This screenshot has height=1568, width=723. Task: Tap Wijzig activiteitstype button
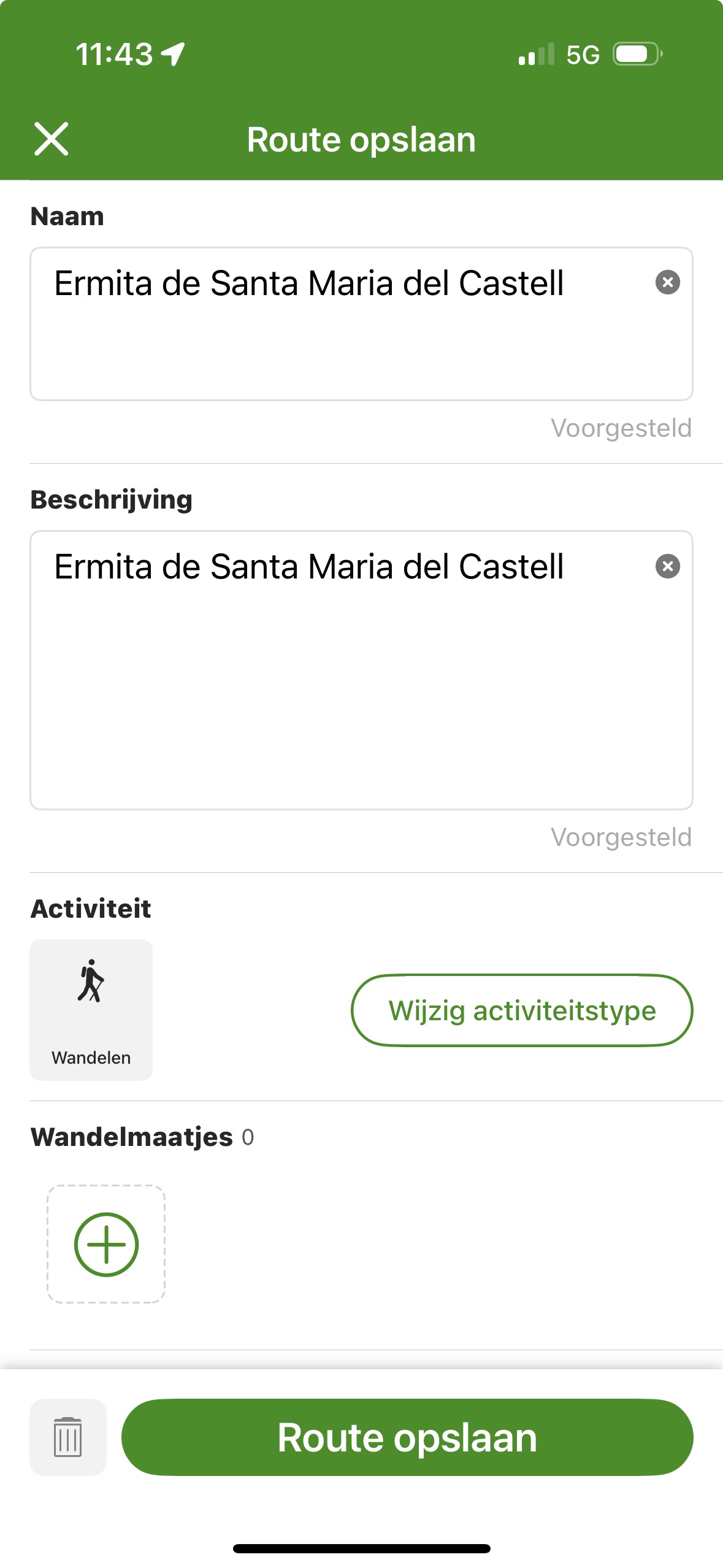pos(522,1010)
